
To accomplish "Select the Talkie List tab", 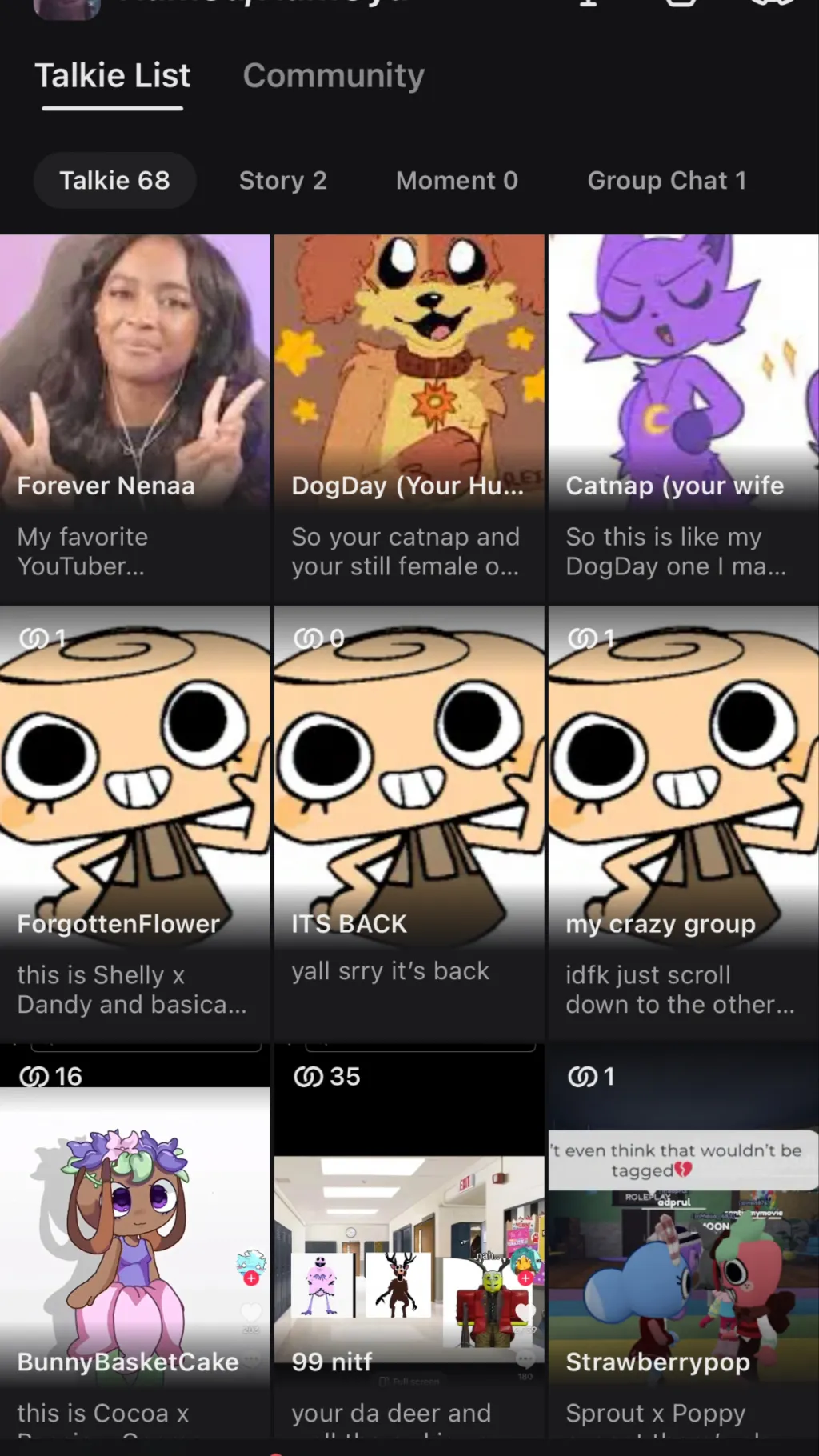I will 113,76.
